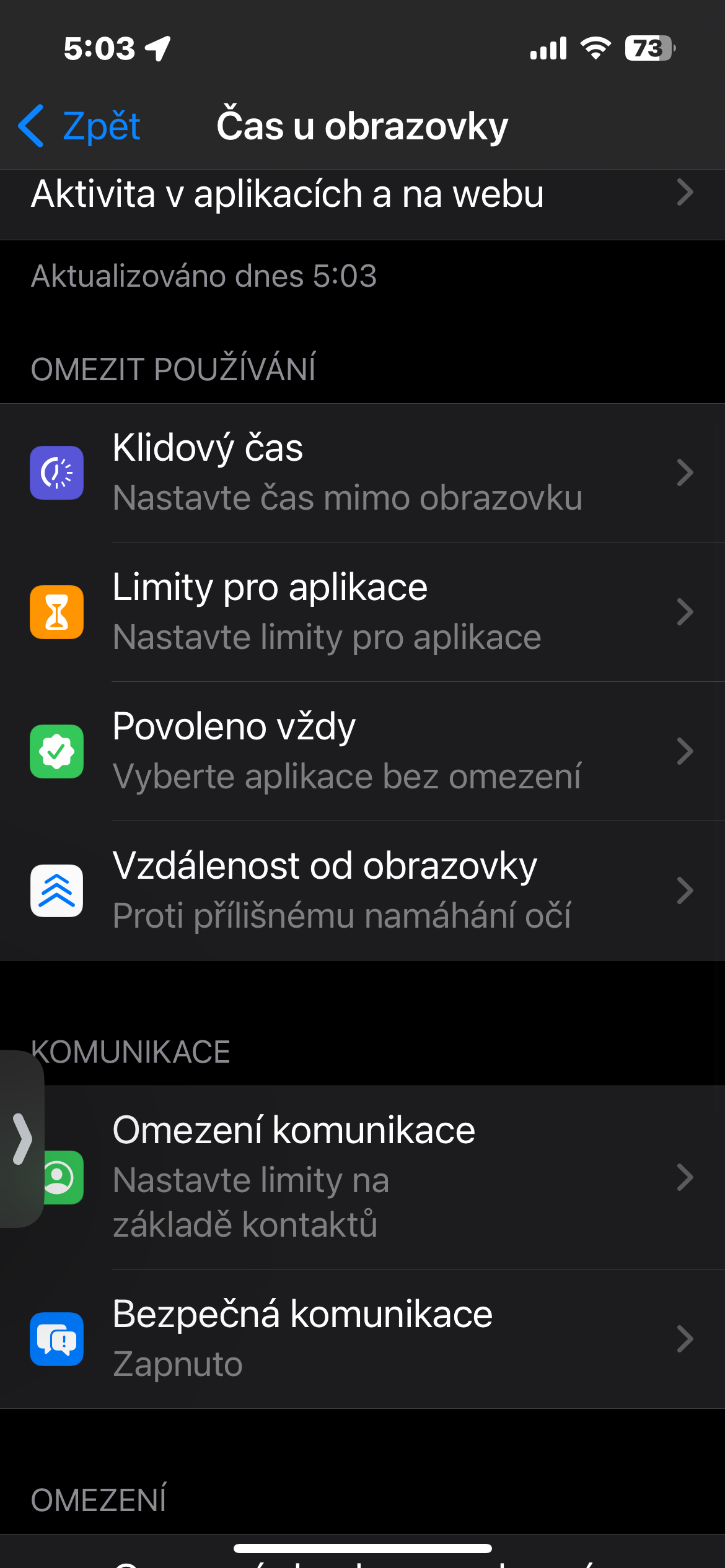Tap the cellular signal bars
The image size is (725, 1568).
548,48
